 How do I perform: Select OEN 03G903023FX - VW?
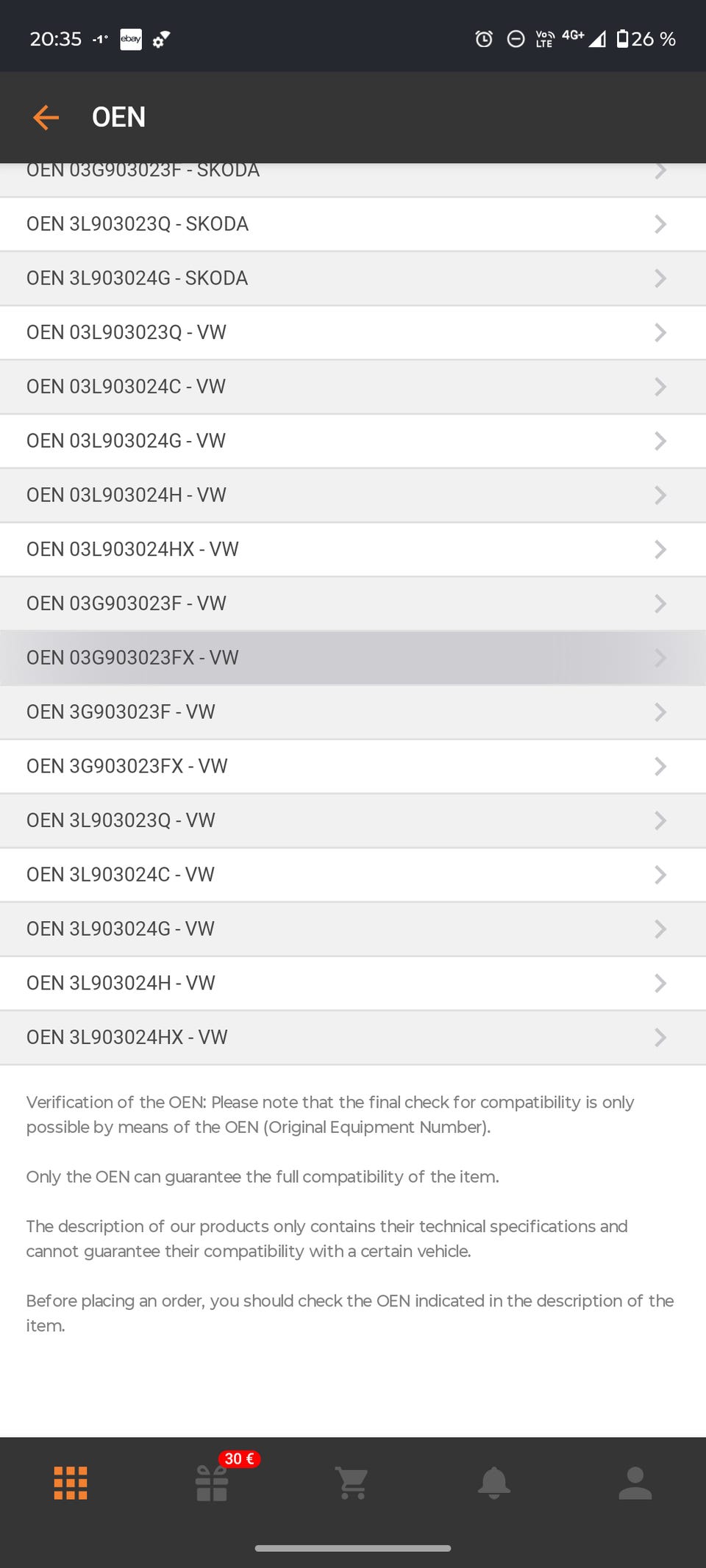(x=353, y=658)
